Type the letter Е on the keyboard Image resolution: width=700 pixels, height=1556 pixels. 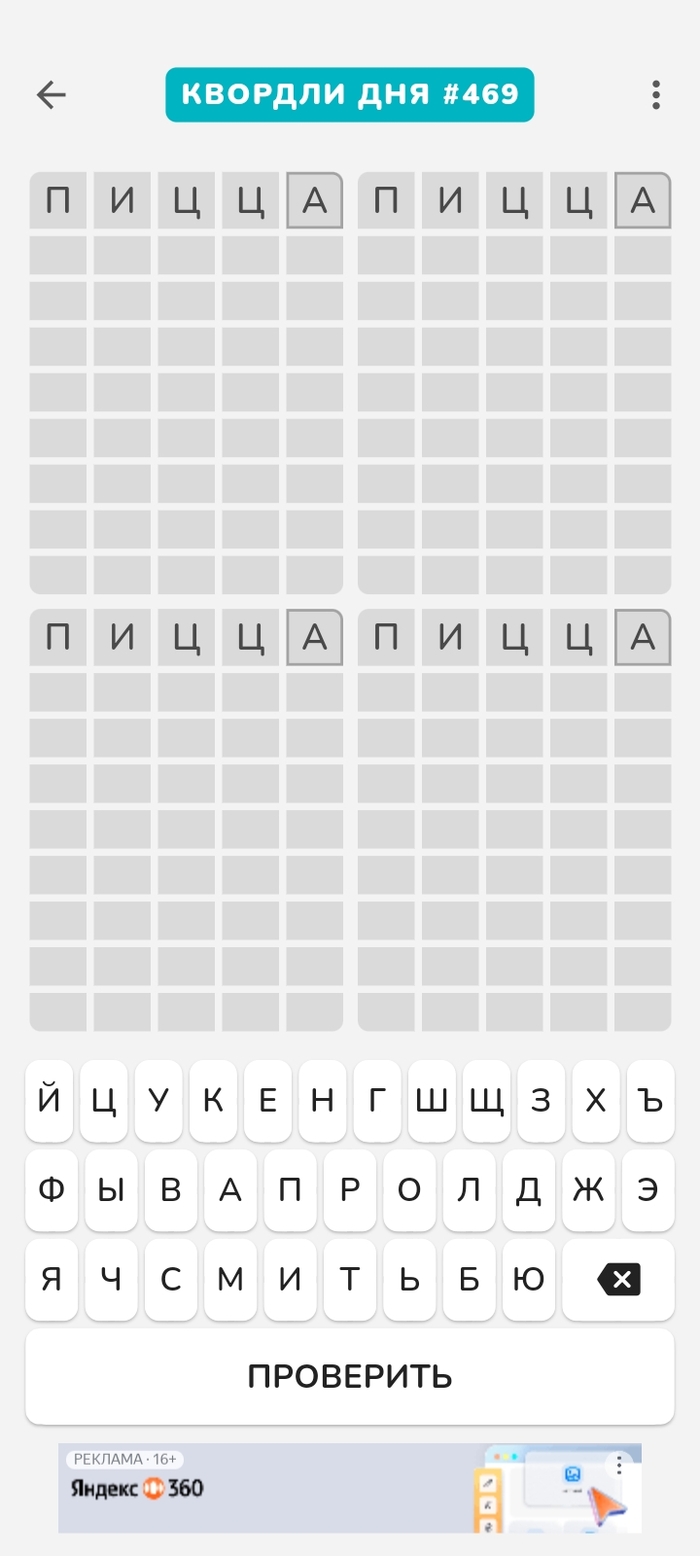[268, 1101]
